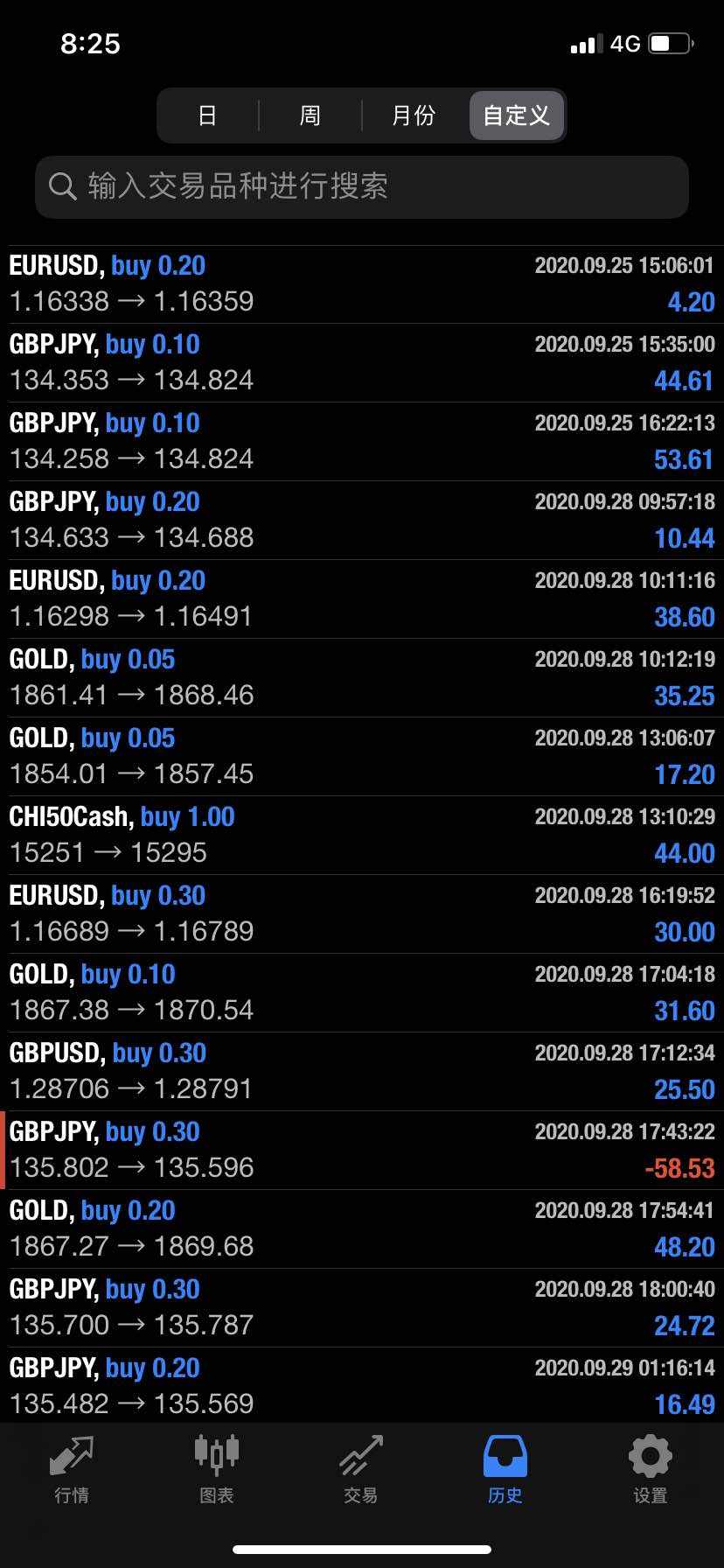
Task: Open the GOLD trade with profit 48.20
Action: [x=362, y=1229]
